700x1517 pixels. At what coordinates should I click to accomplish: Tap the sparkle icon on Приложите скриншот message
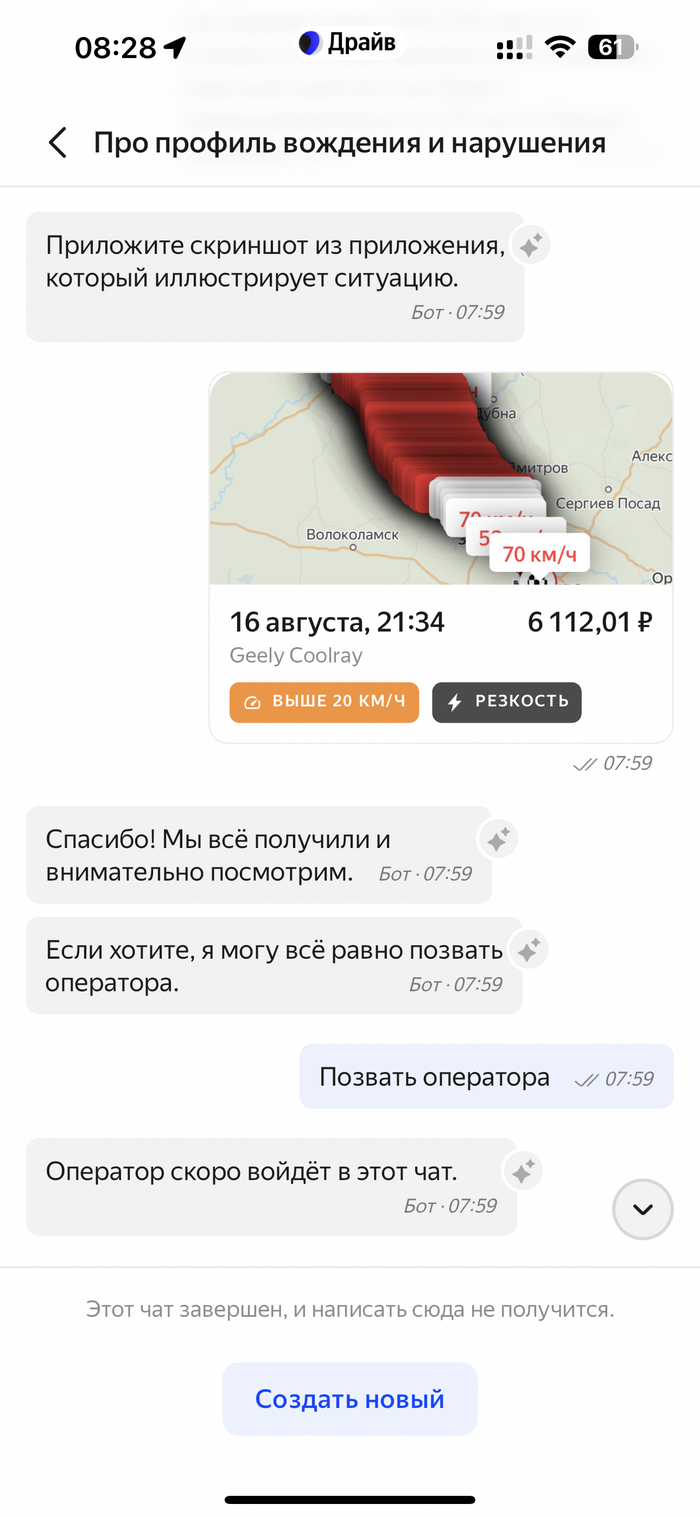pos(530,246)
